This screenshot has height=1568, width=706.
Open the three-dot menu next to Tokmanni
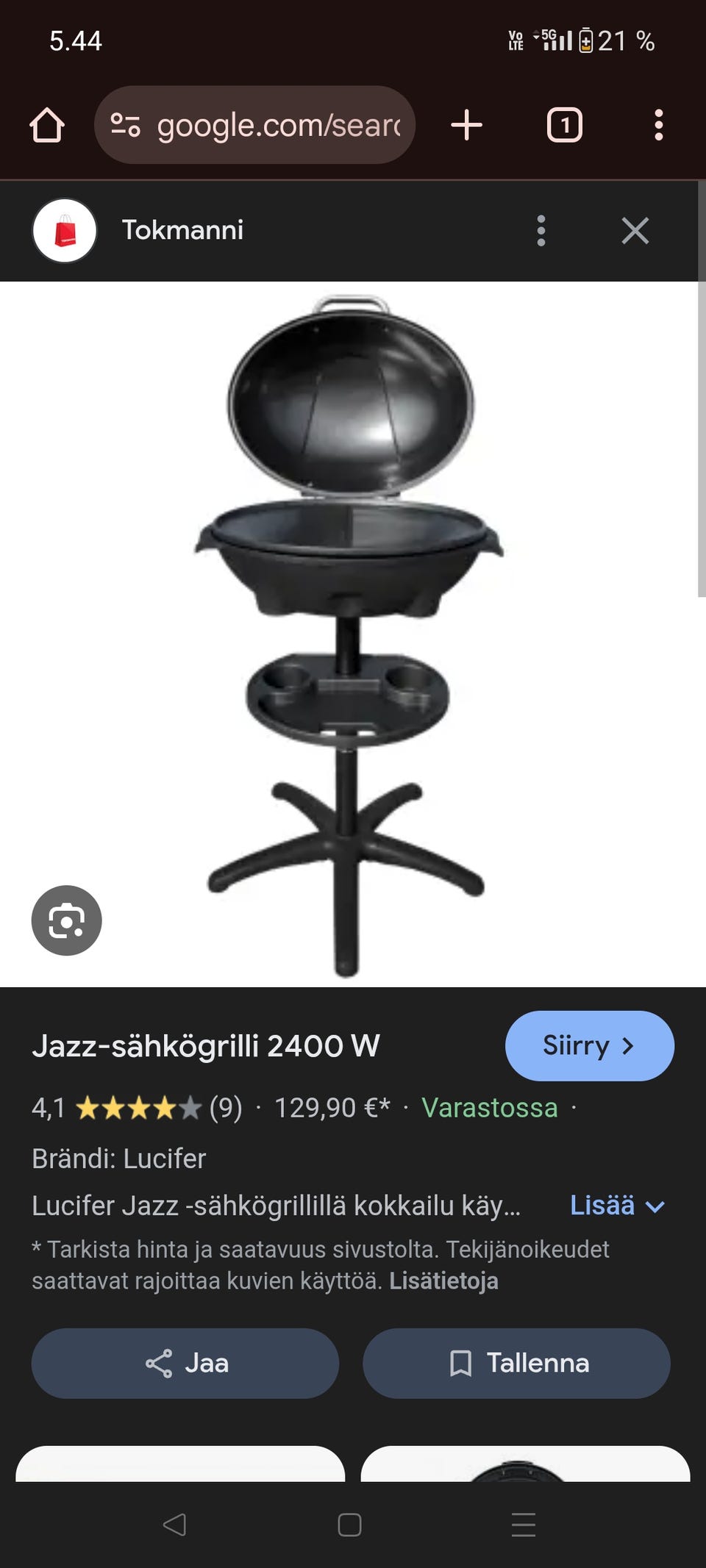coord(541,230)
